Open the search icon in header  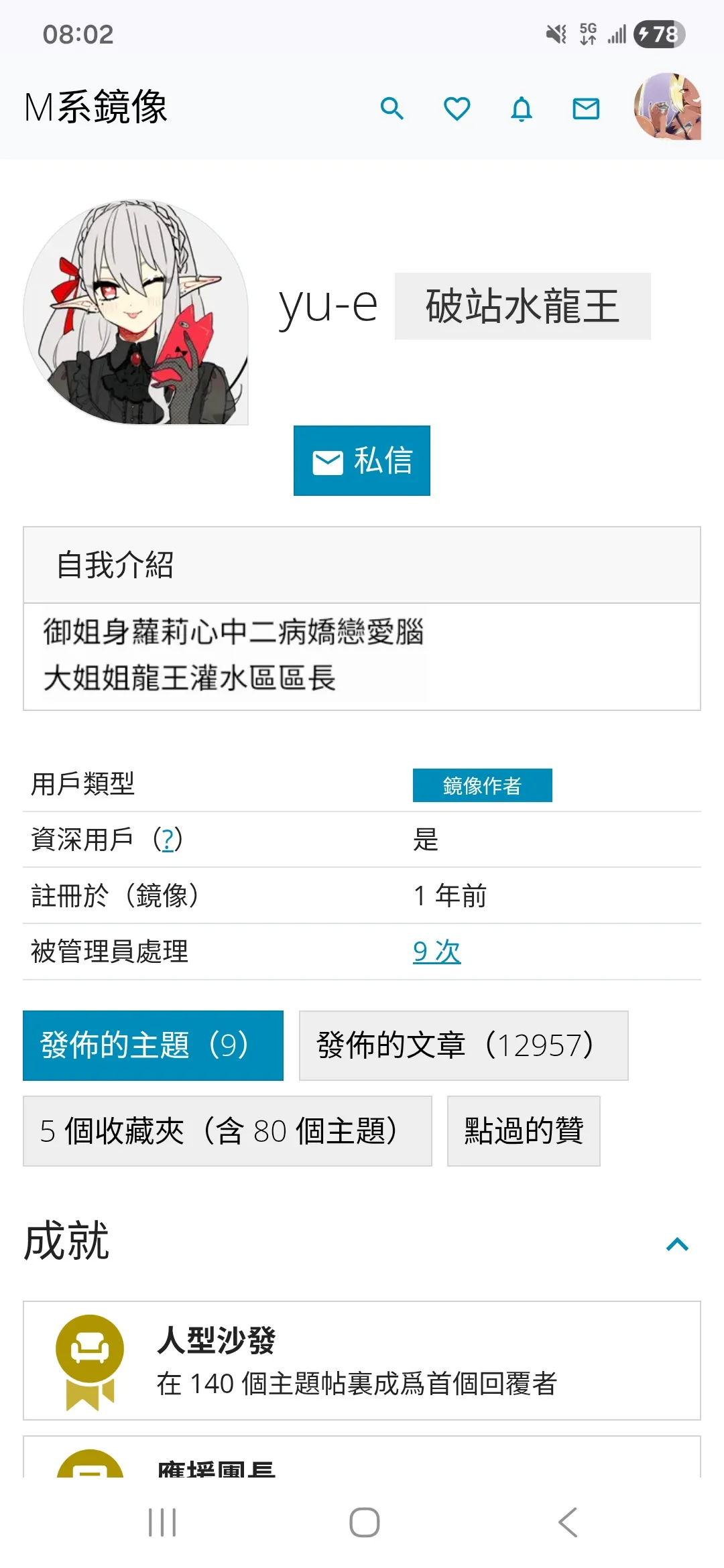(x=391, y=108)
